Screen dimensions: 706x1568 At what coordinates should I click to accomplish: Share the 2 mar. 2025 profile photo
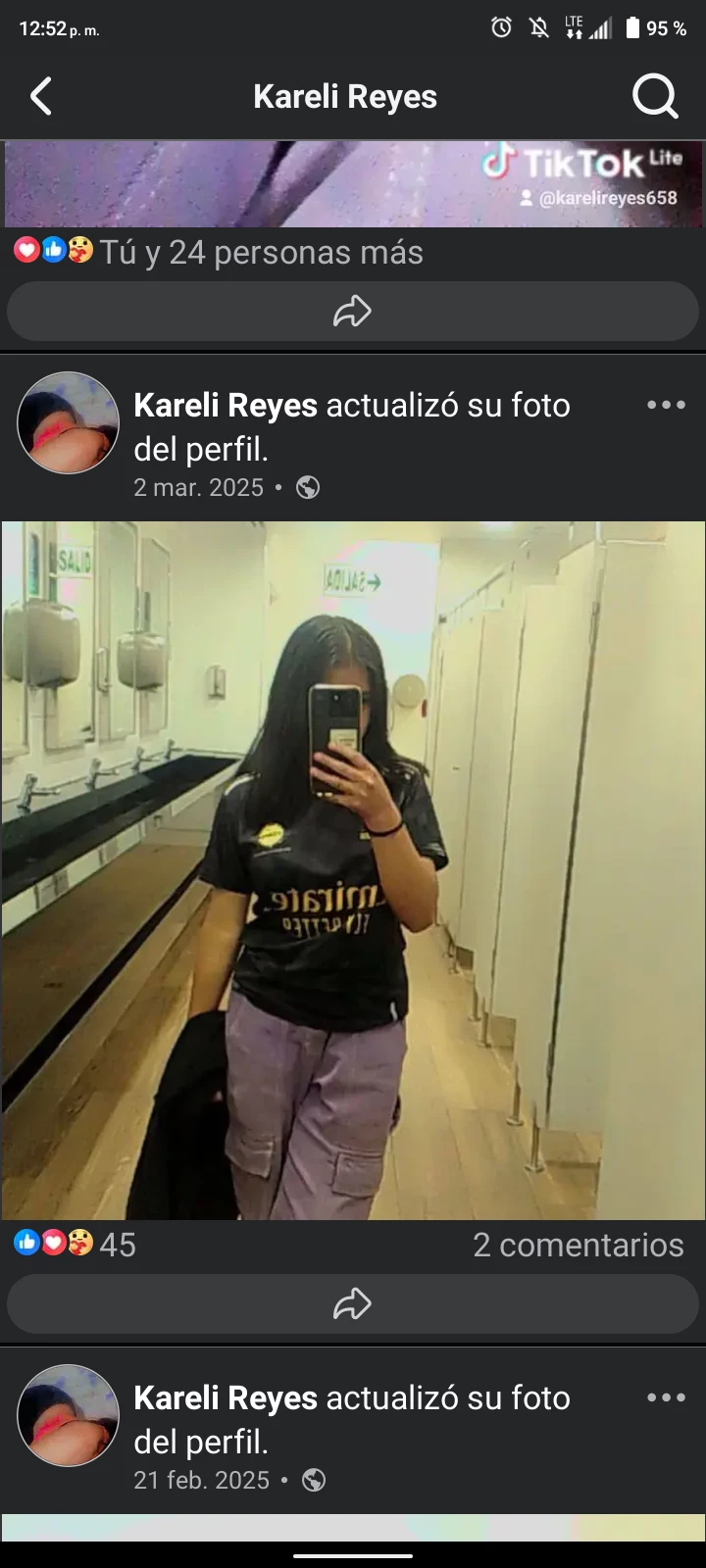point(353,1304)
